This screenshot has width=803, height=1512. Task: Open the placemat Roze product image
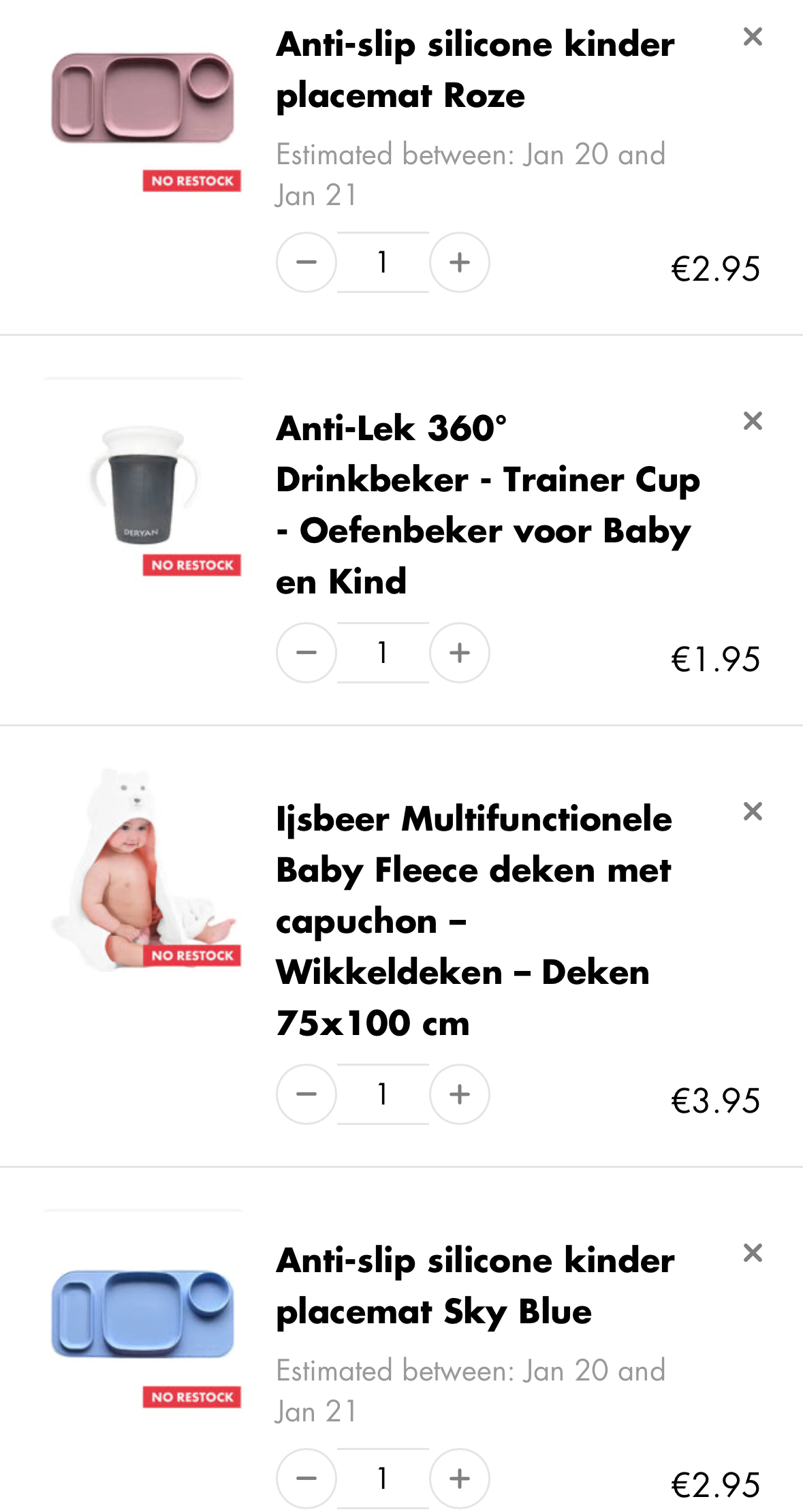click(143, 99)
